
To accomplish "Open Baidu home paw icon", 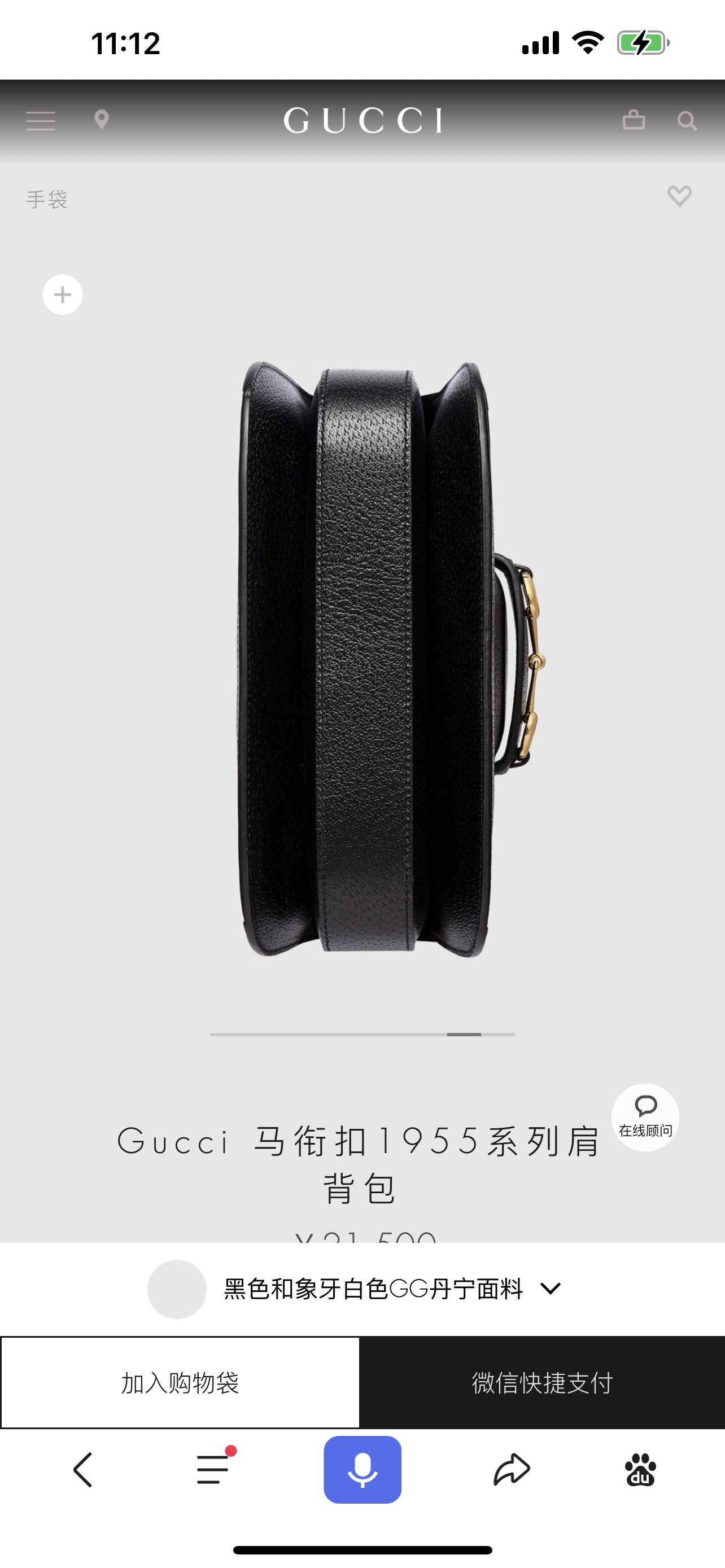I will click(640, 1469).
